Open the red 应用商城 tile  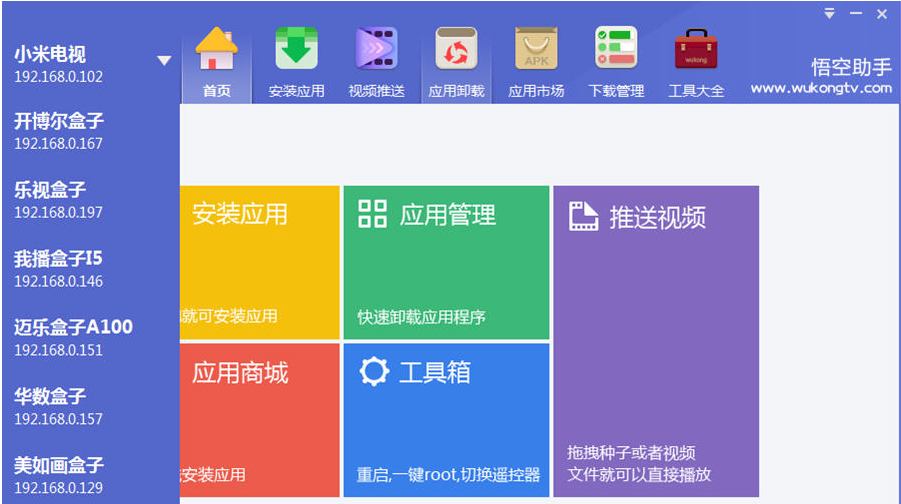click(x=260, y=420)
